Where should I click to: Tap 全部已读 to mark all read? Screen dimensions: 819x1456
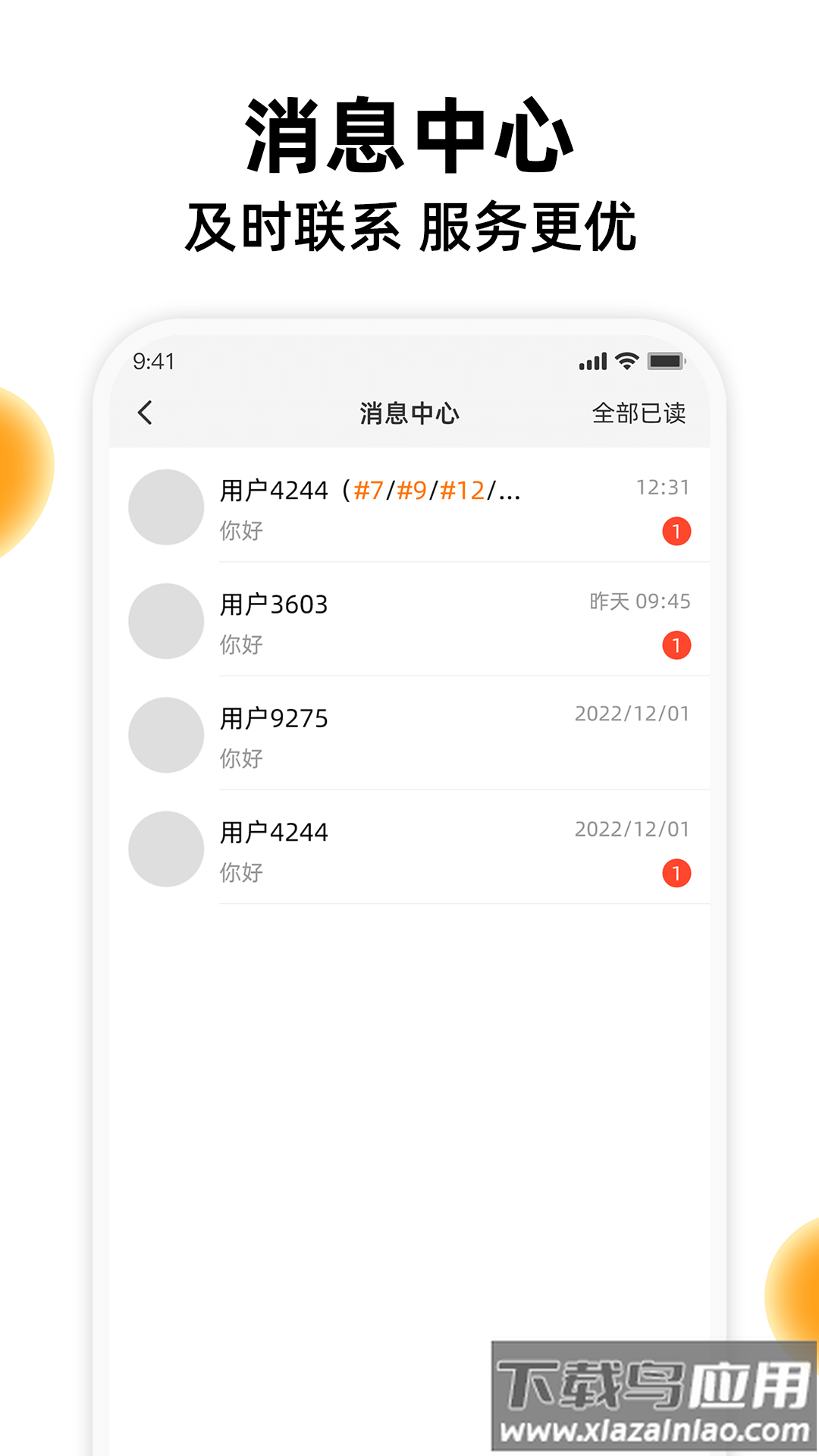(642, 413)
